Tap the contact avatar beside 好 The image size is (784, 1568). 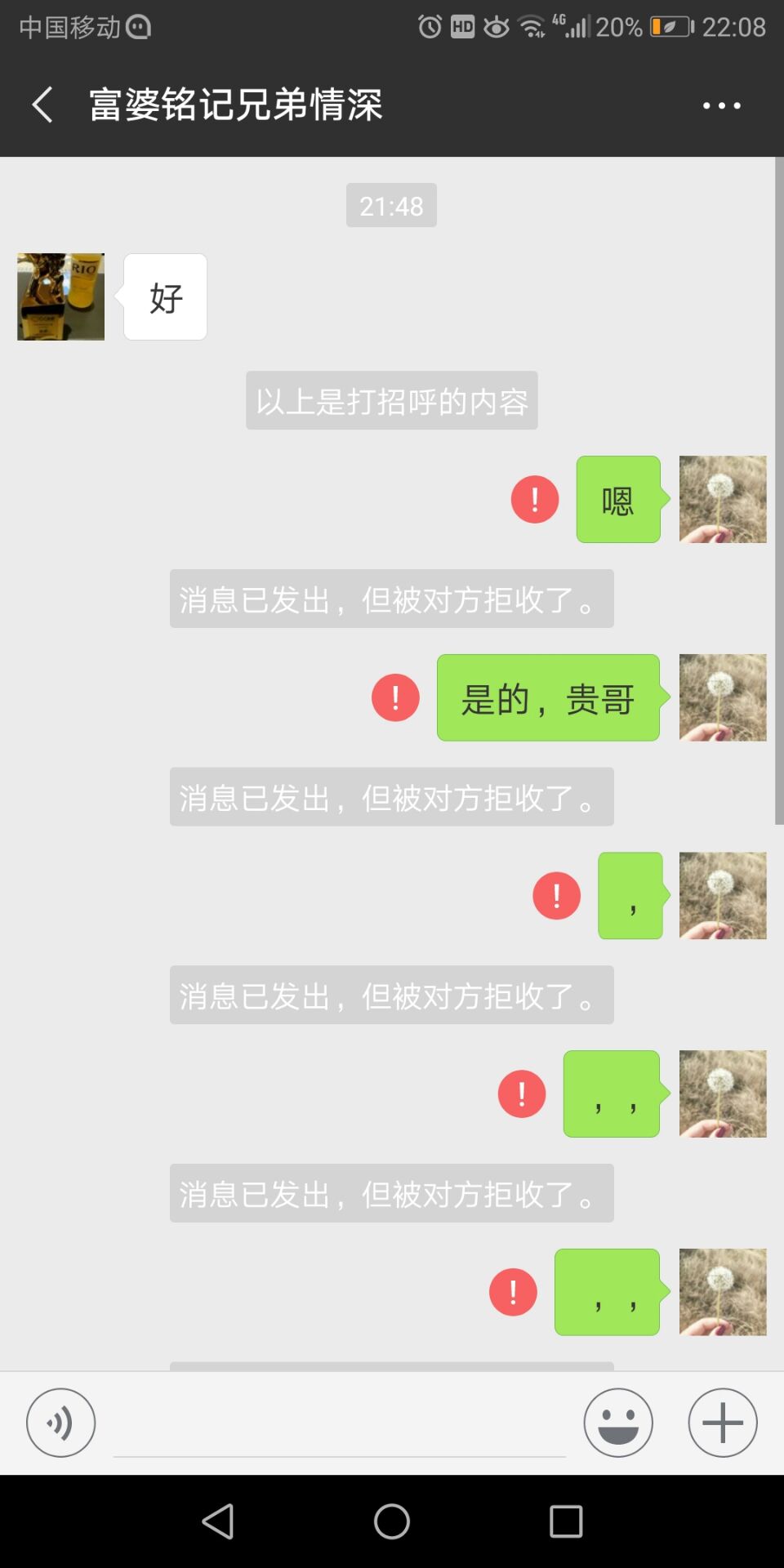[61, 296]
